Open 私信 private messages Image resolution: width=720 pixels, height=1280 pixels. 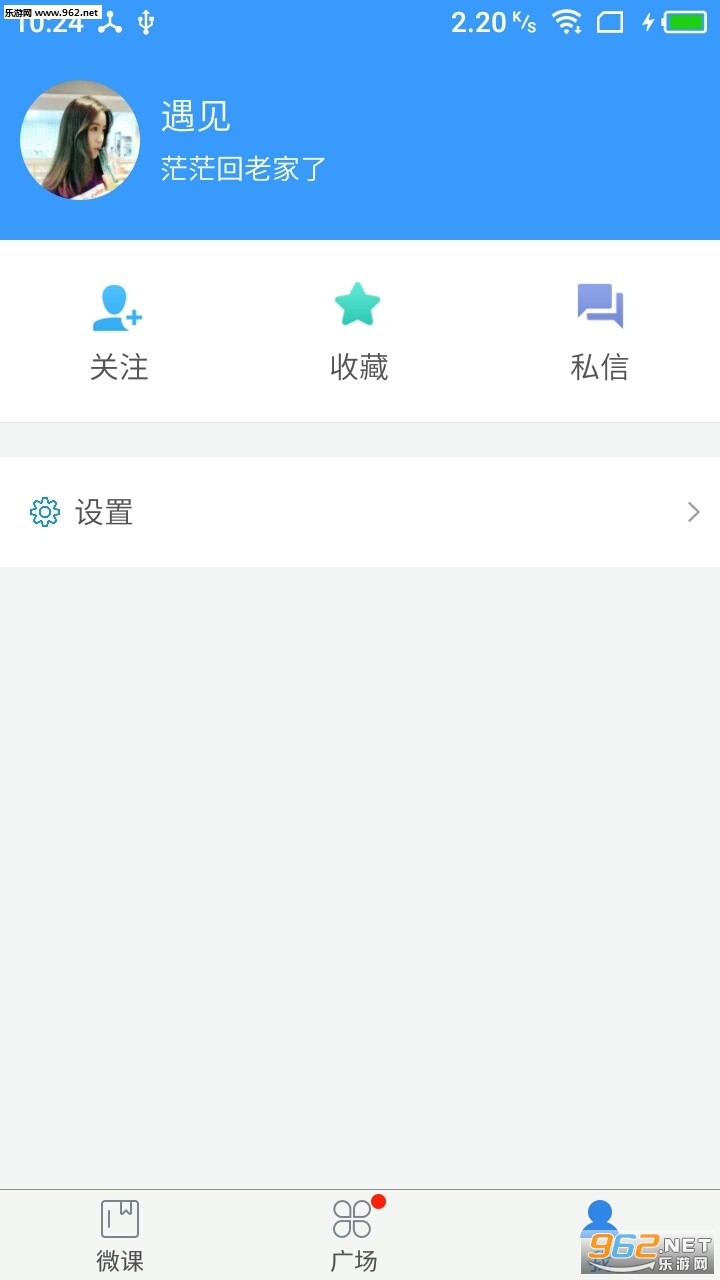coord(599,332)
